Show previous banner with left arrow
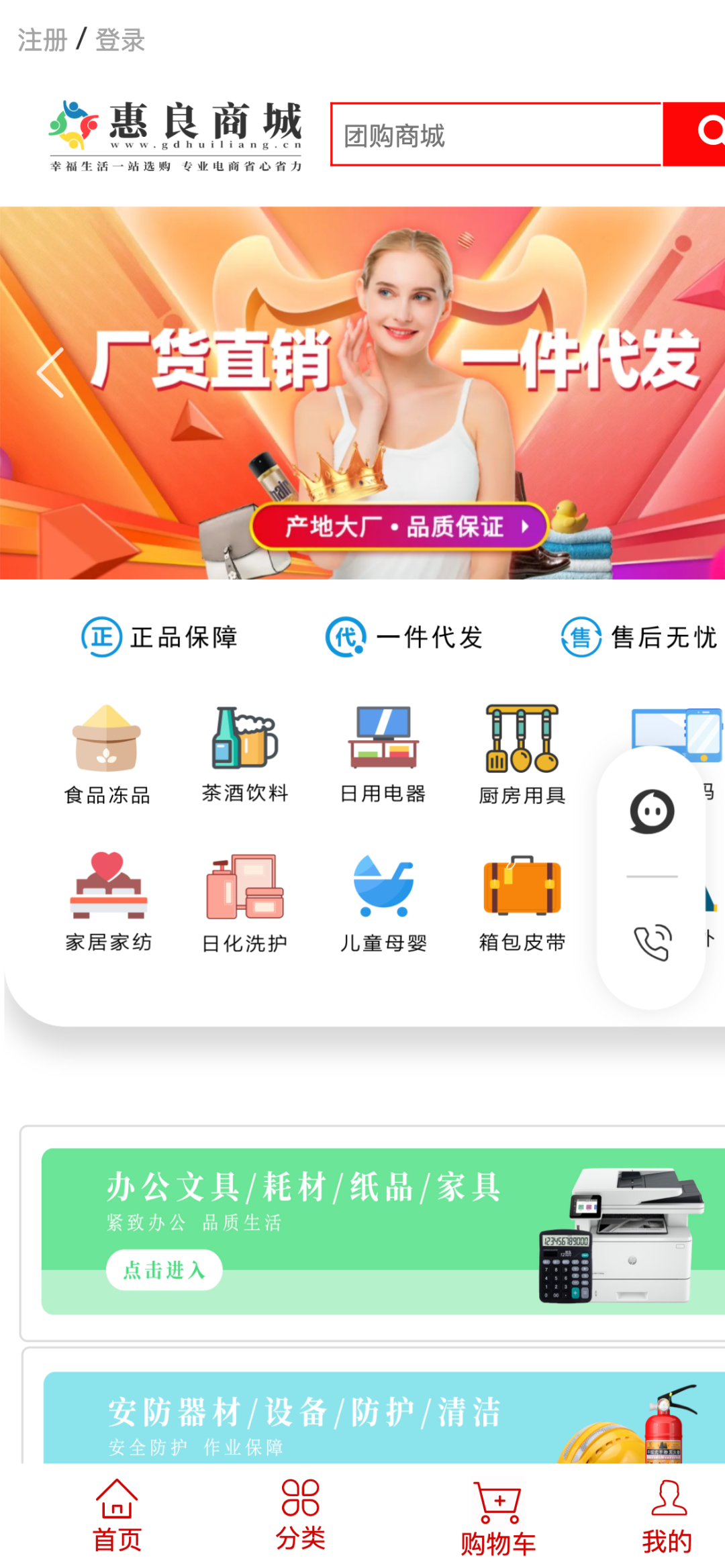725x1568 pixels. pyautogui.click(x=51, y=372)
